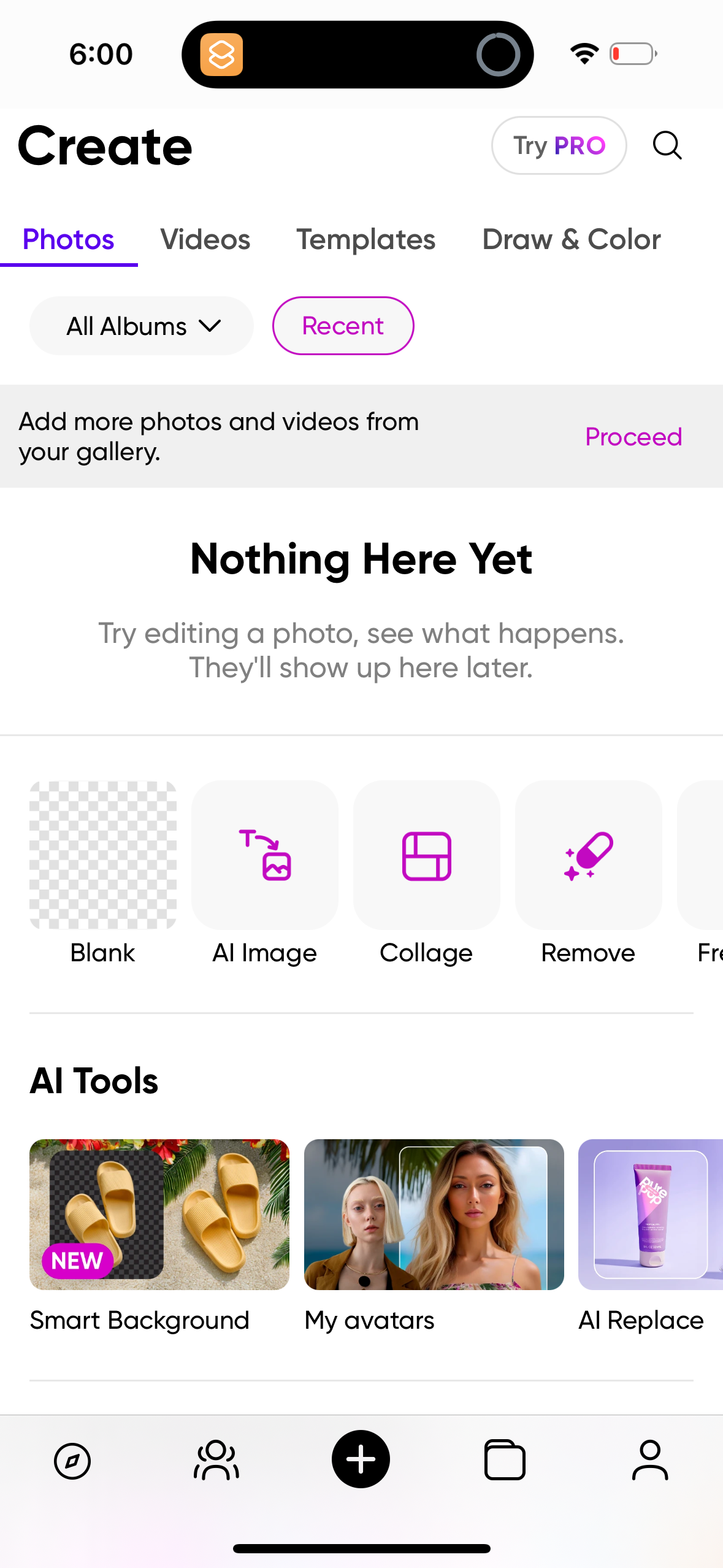This screenshot has width=723, height=1568.
Task: Switch to the Videos tab
Action: click(x=205, y=240)
